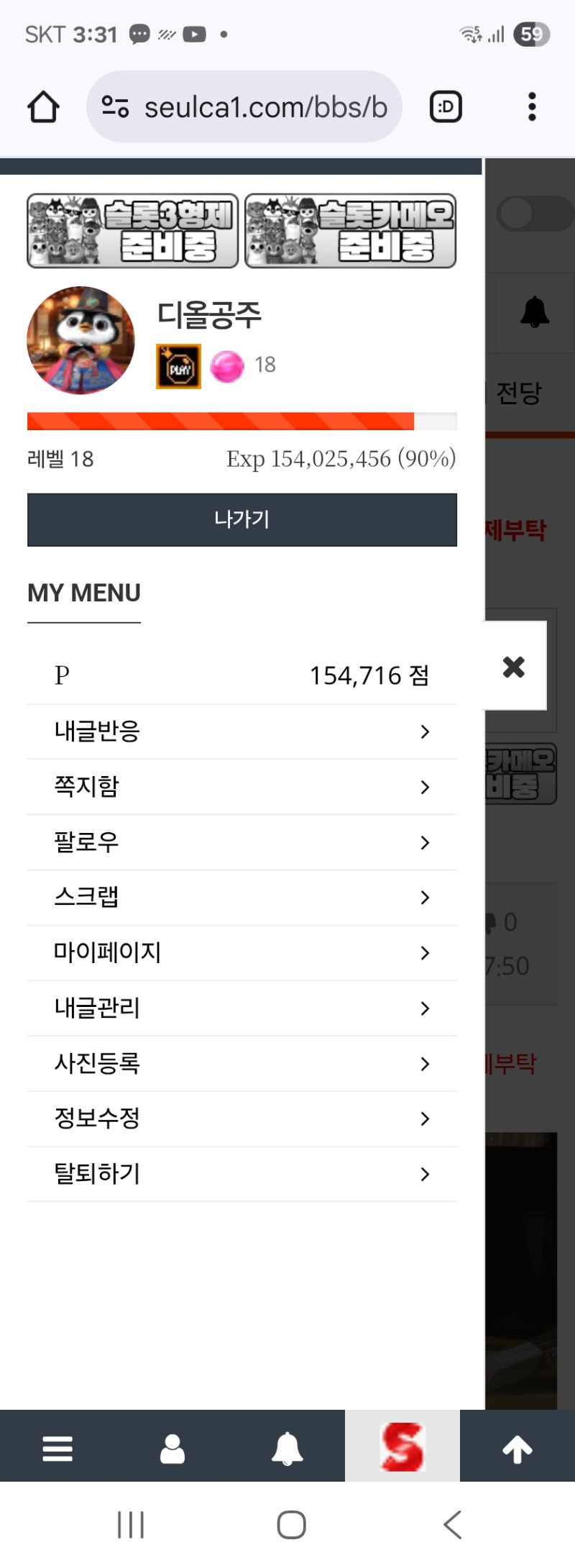The image size is (575, 1568).
Task: Tap the red S logo button
Action: 402,1447
